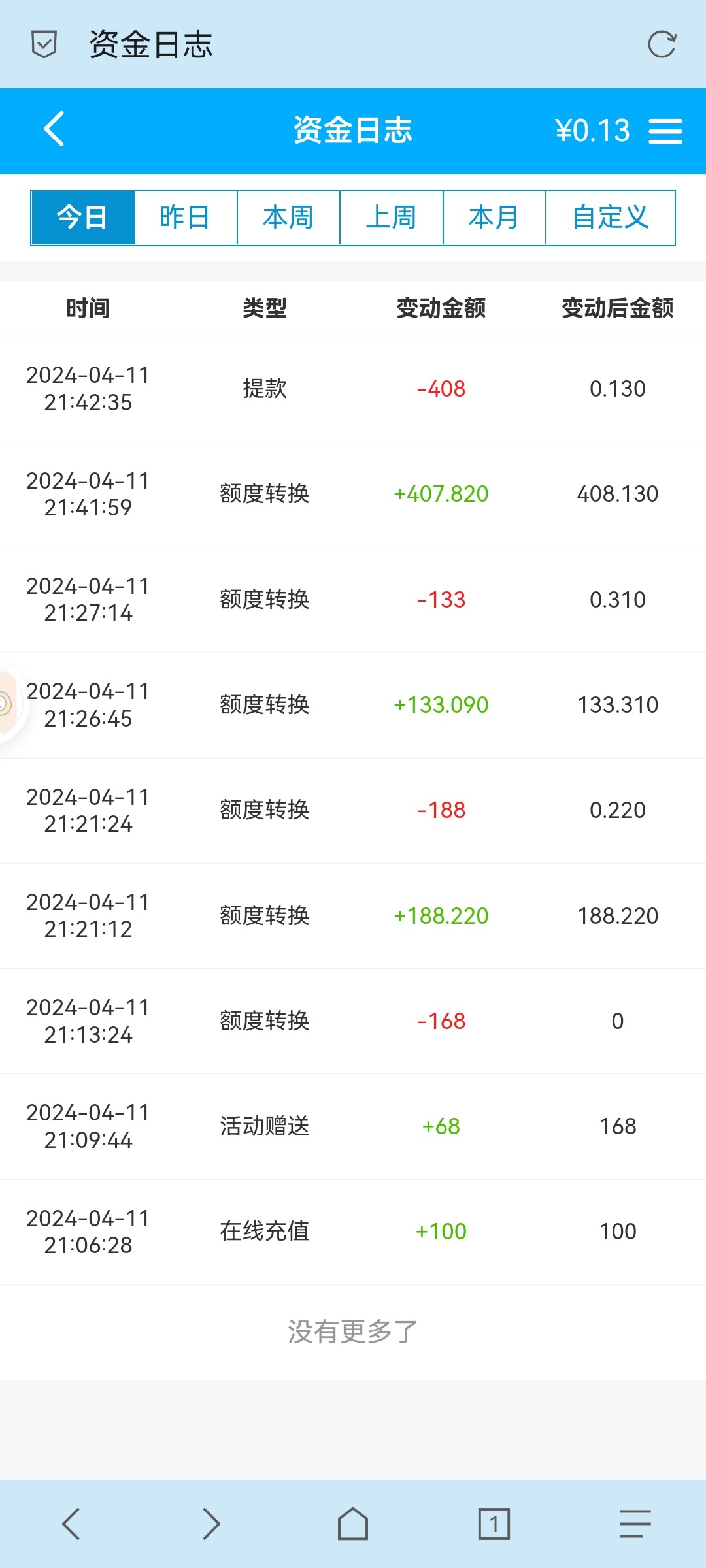Open the browser home page

click(x=353, y=1524)
